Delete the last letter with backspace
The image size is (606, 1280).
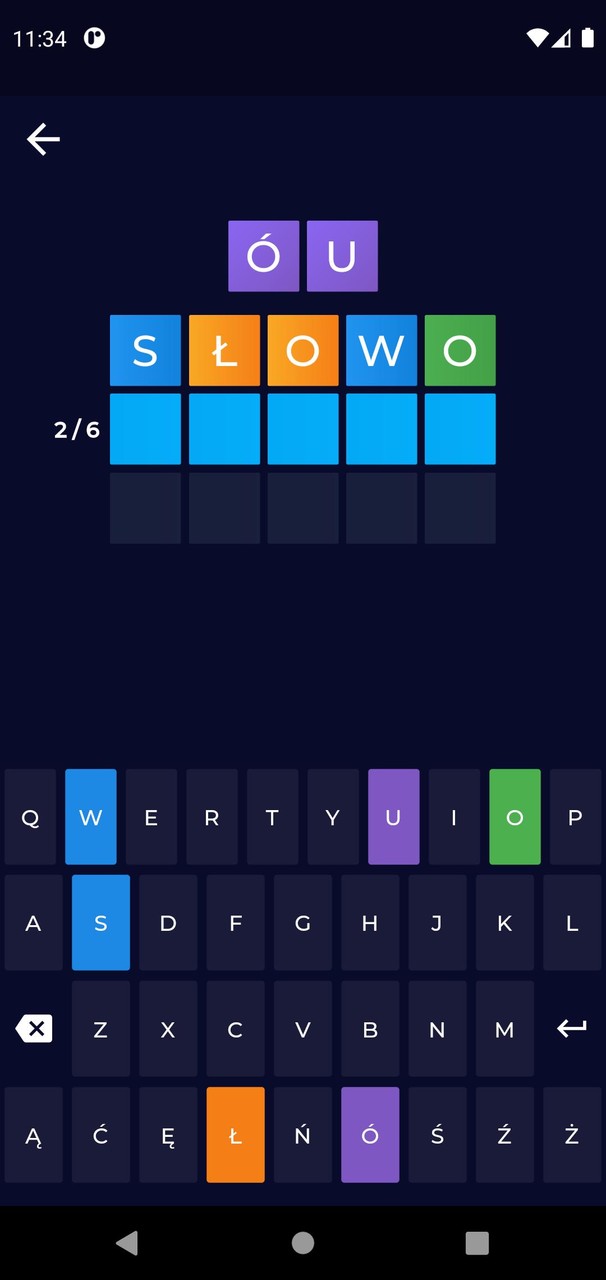34,1029
